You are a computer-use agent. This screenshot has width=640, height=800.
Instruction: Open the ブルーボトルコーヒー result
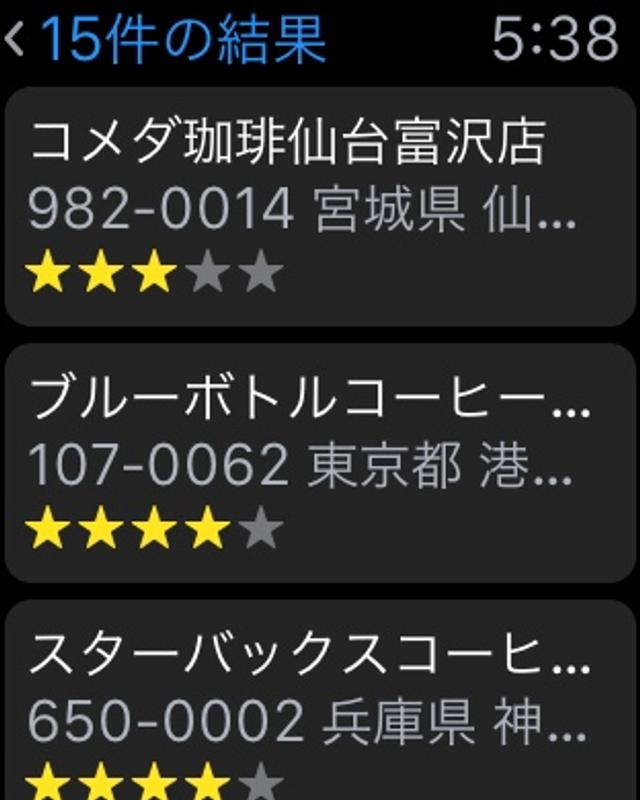click(x=318, y=463)
